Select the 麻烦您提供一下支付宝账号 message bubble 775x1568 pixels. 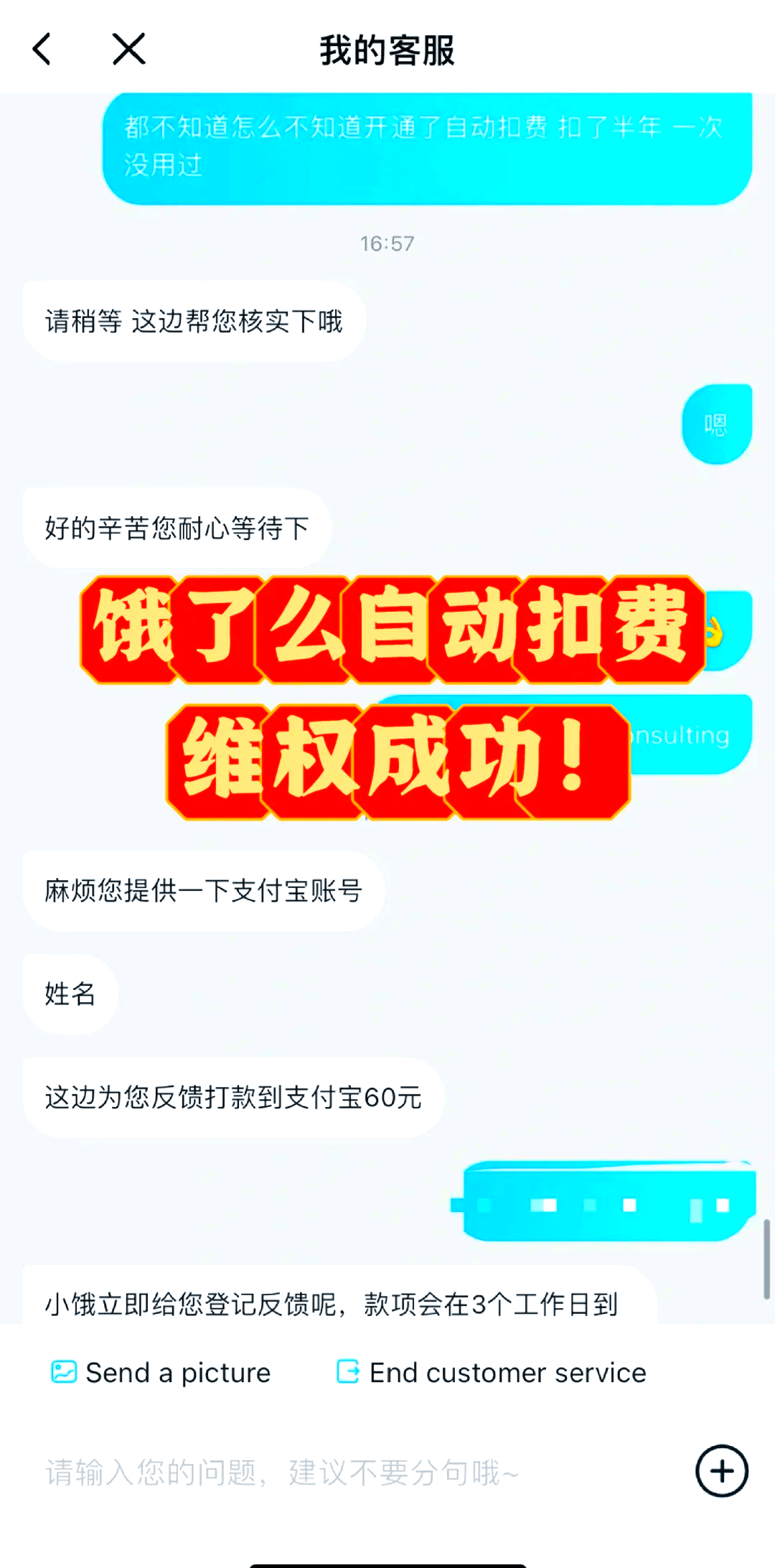205,892
